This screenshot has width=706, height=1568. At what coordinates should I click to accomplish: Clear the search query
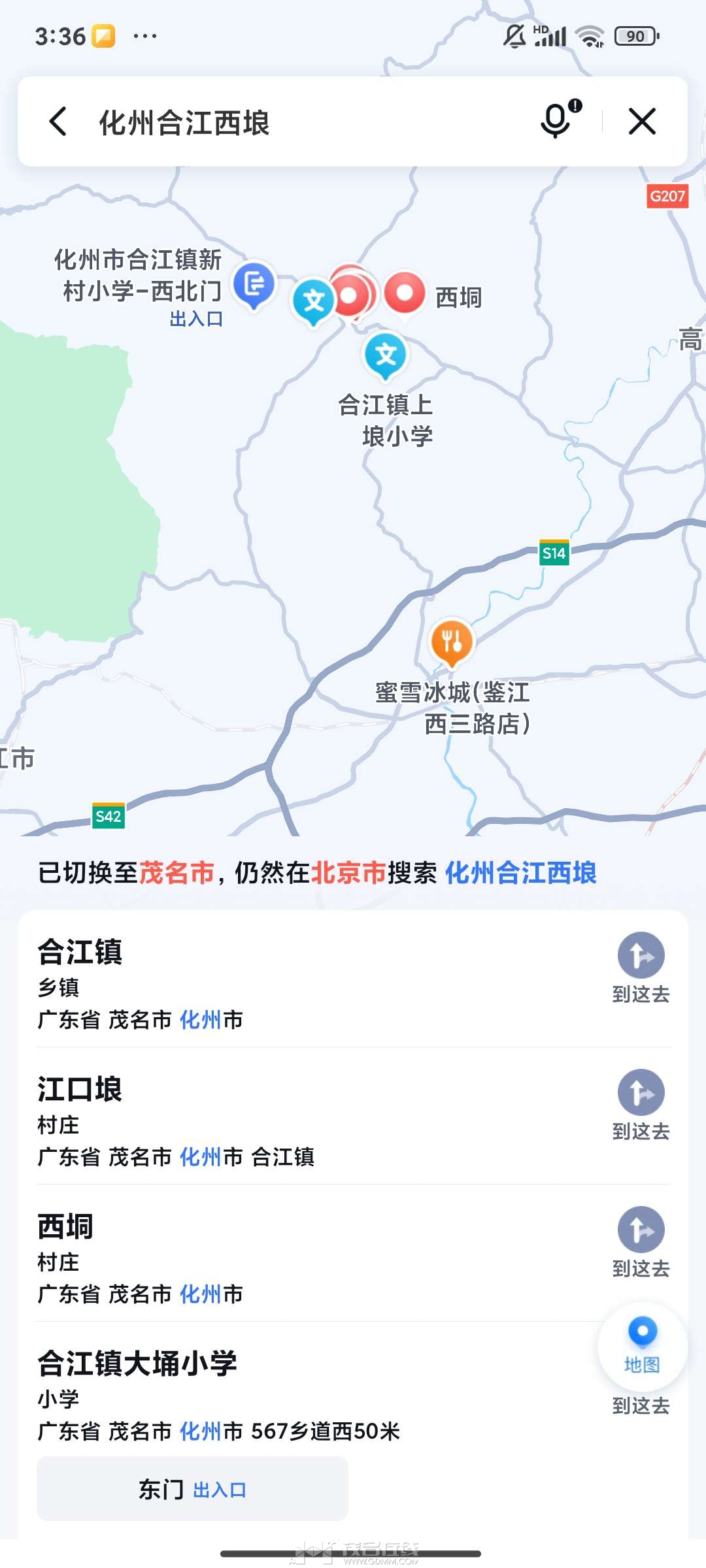coord(642,122)
